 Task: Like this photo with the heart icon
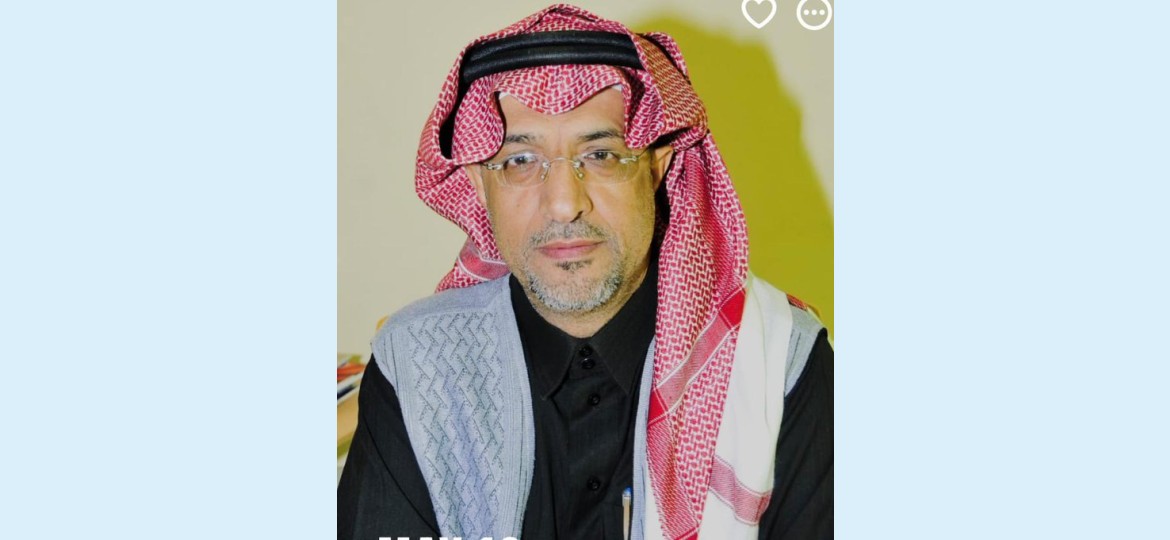pyautogui.click(x=759, y=12)
